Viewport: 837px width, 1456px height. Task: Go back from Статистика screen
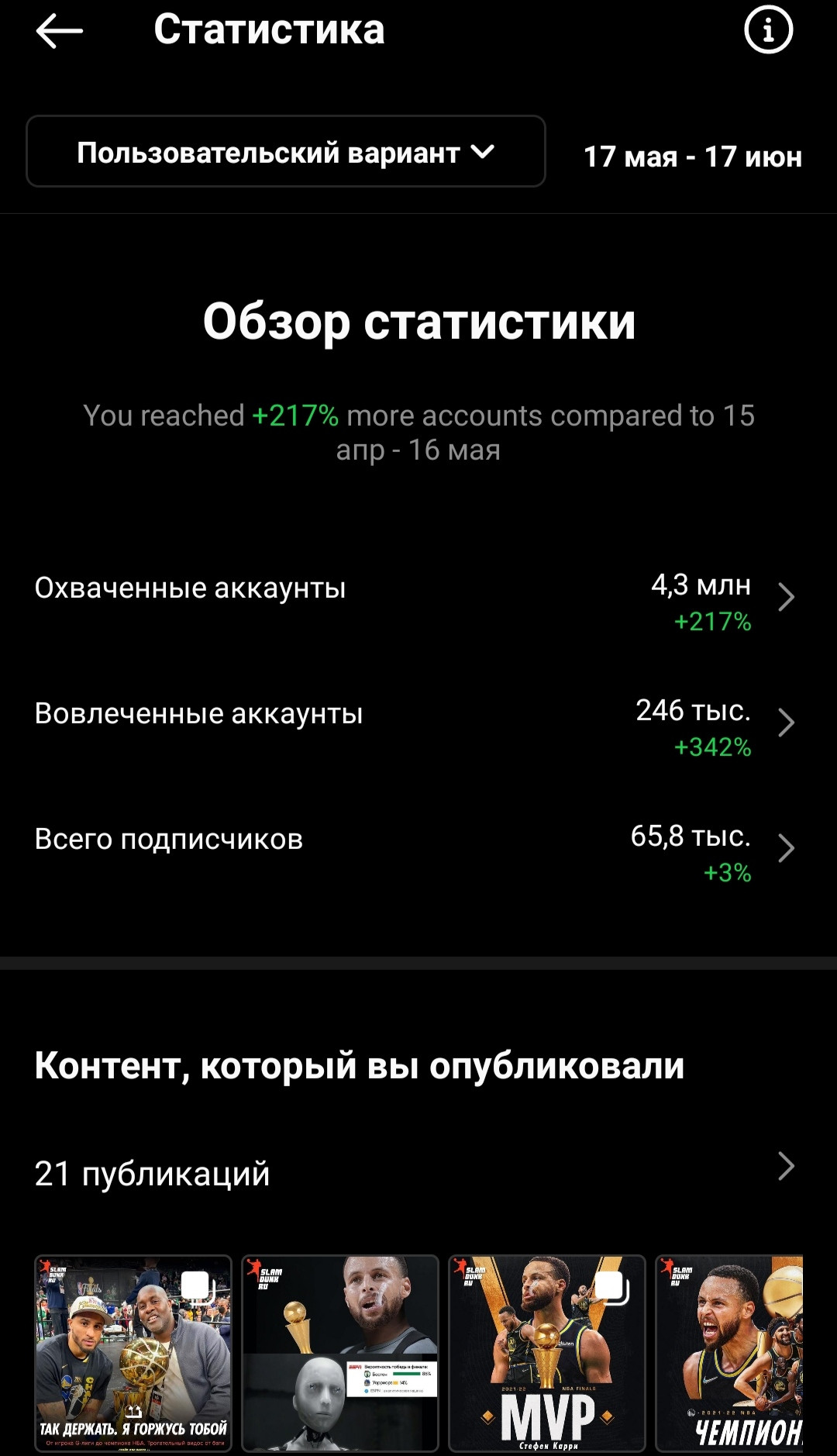tap(59, 31)
